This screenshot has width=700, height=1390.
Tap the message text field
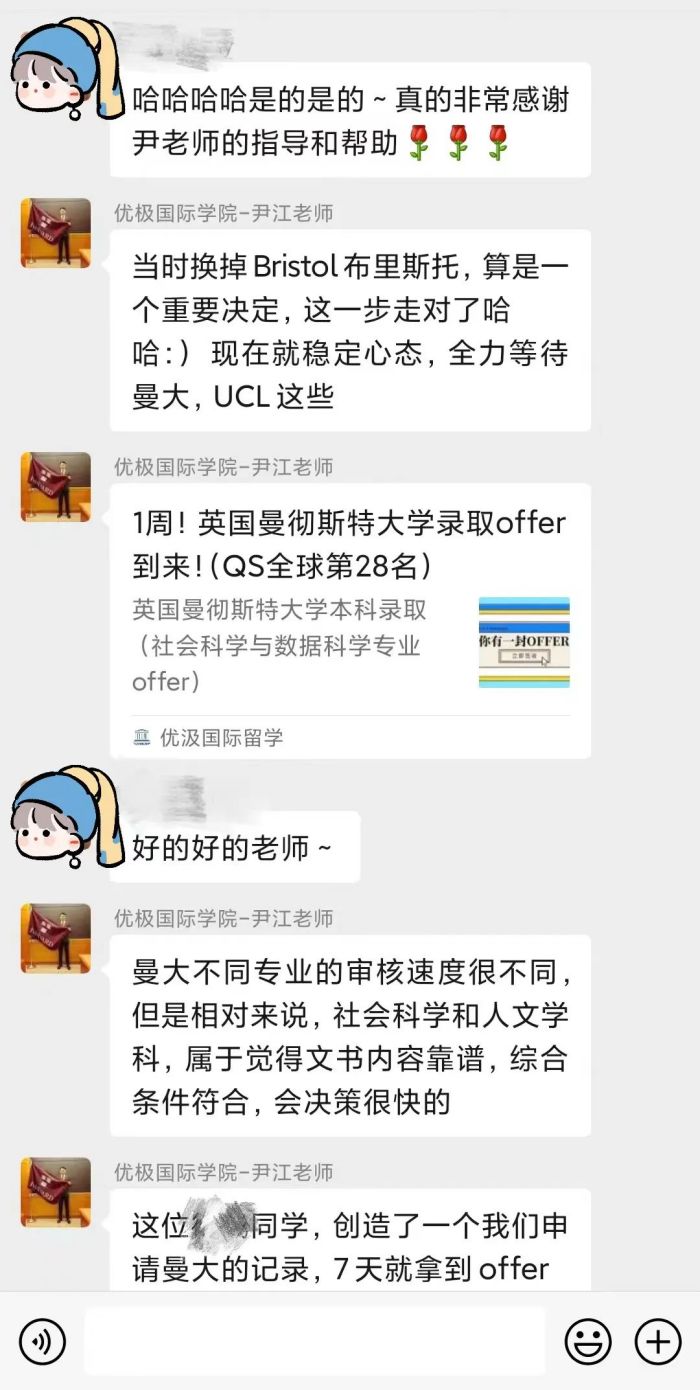click(315, 1341)
